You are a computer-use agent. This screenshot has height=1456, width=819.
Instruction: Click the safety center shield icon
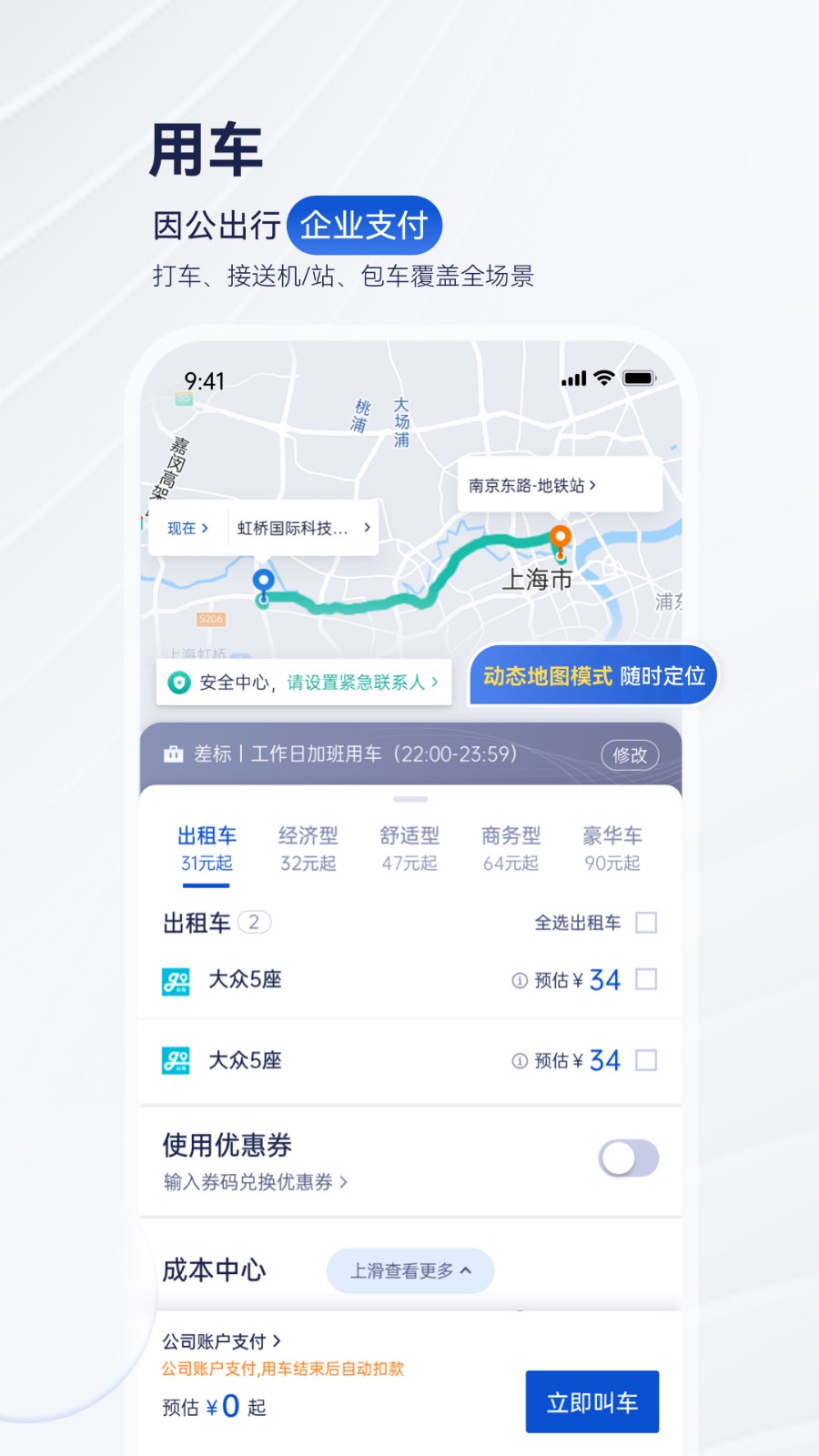click(178, 682)
